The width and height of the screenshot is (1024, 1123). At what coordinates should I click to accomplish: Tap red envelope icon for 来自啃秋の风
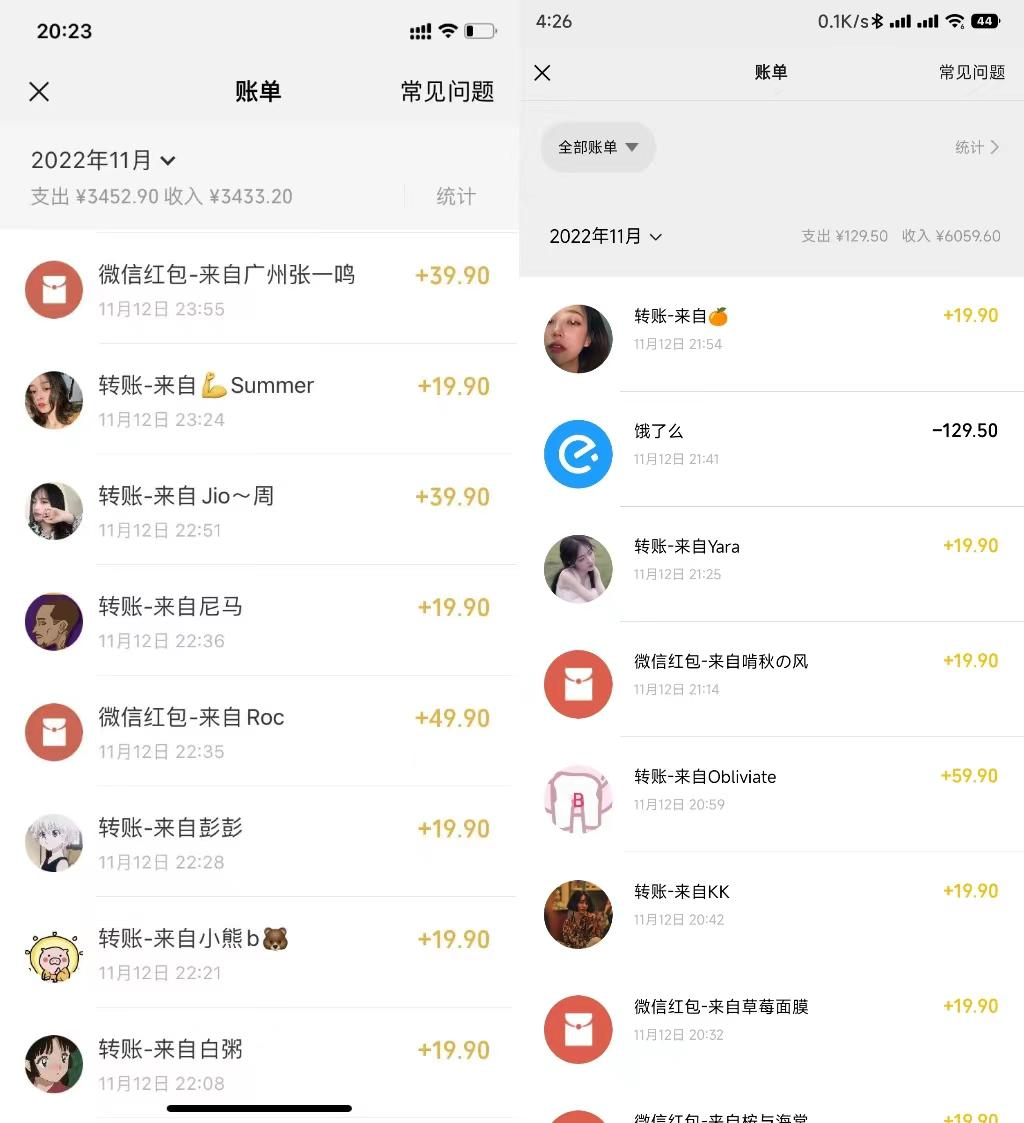click(578, 684)
